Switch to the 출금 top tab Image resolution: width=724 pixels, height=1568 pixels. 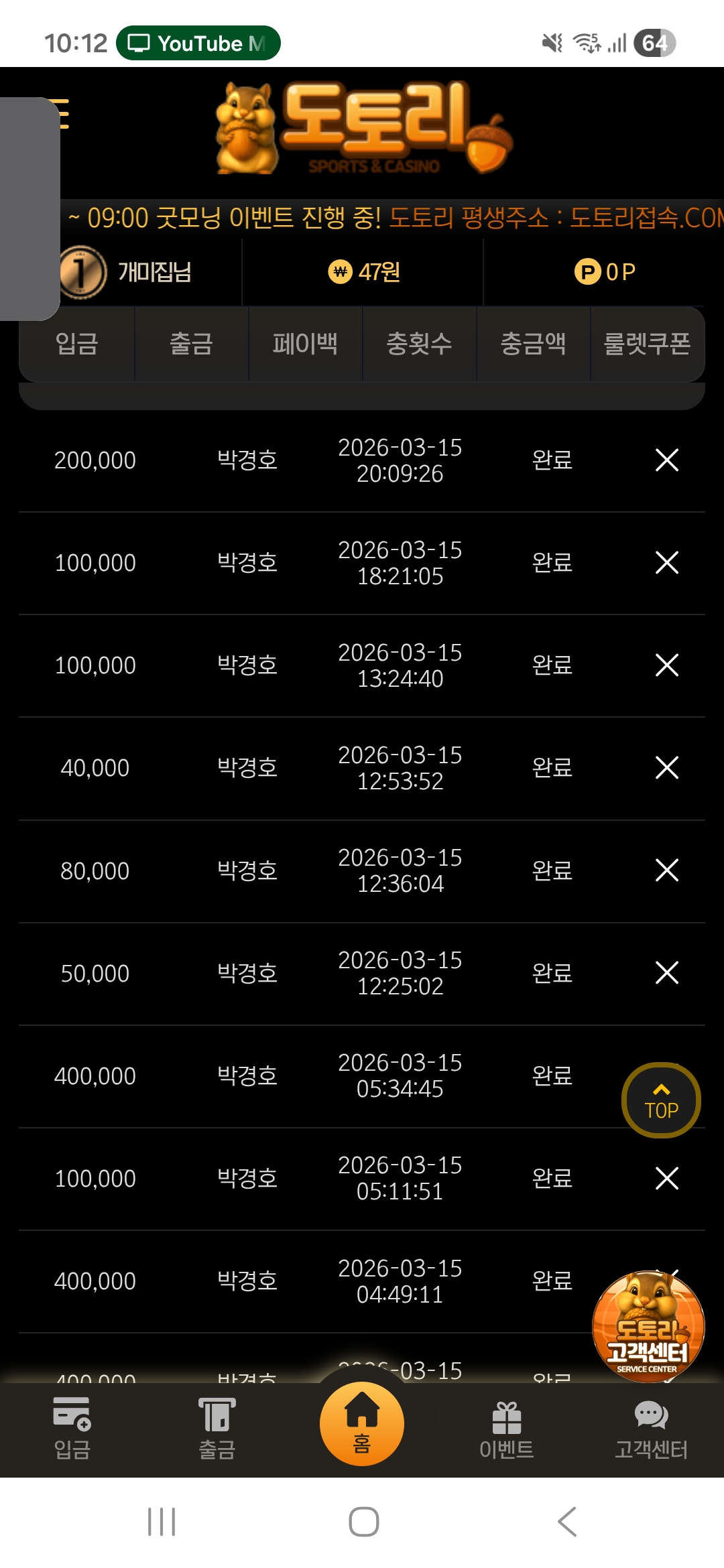coord(191,344)
